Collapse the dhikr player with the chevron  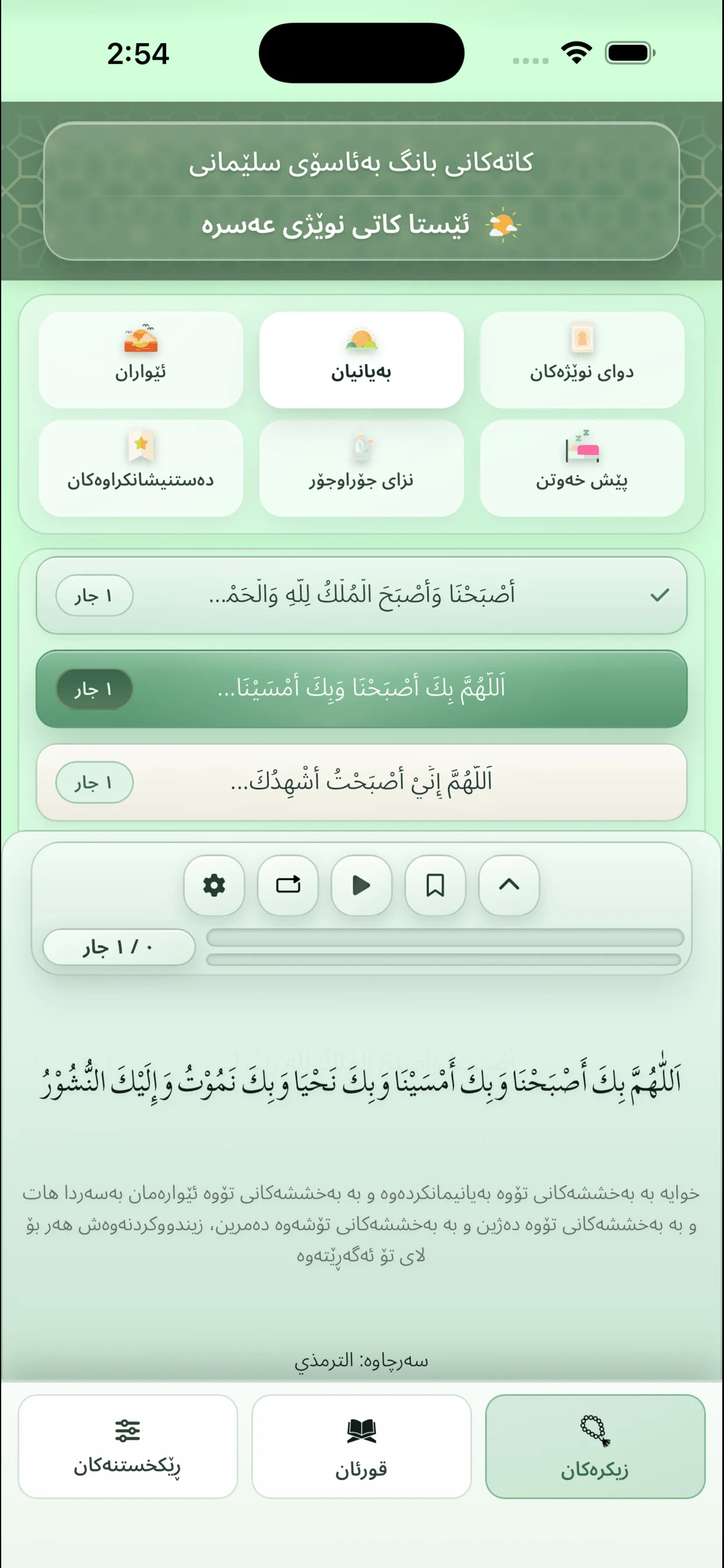[509, 886]
